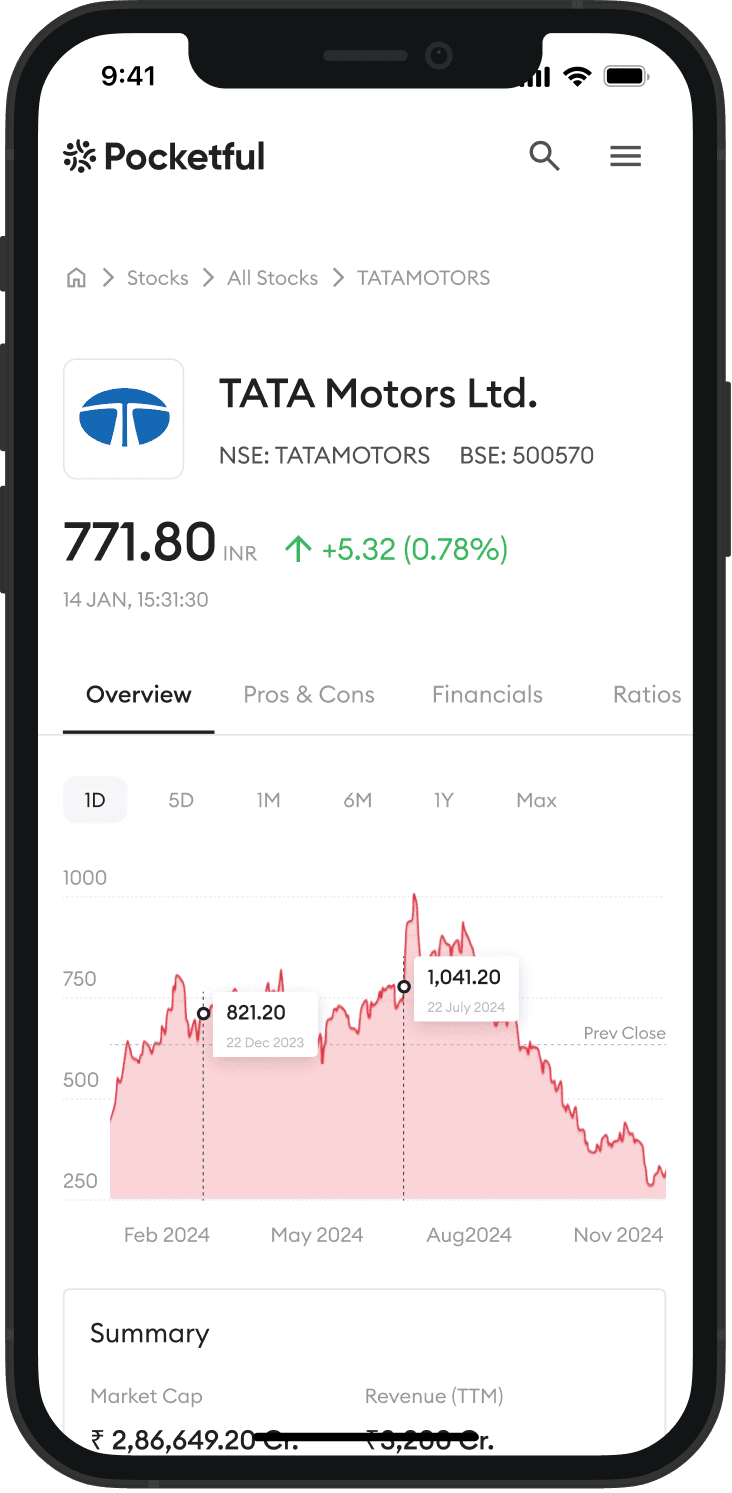Open the search icon
732x1493 pixels.
(544, 156)
